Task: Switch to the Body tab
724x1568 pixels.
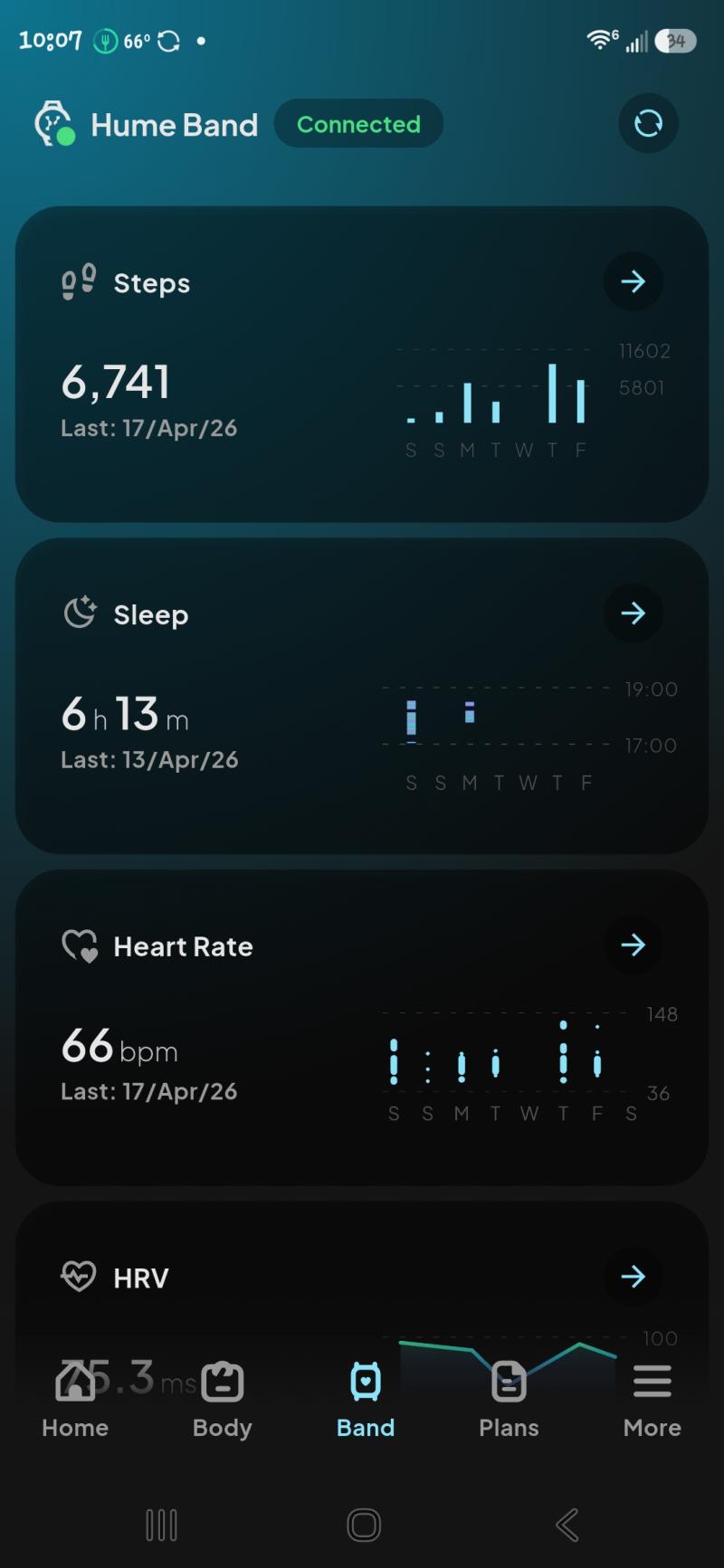Action: tap(222, 1399)
